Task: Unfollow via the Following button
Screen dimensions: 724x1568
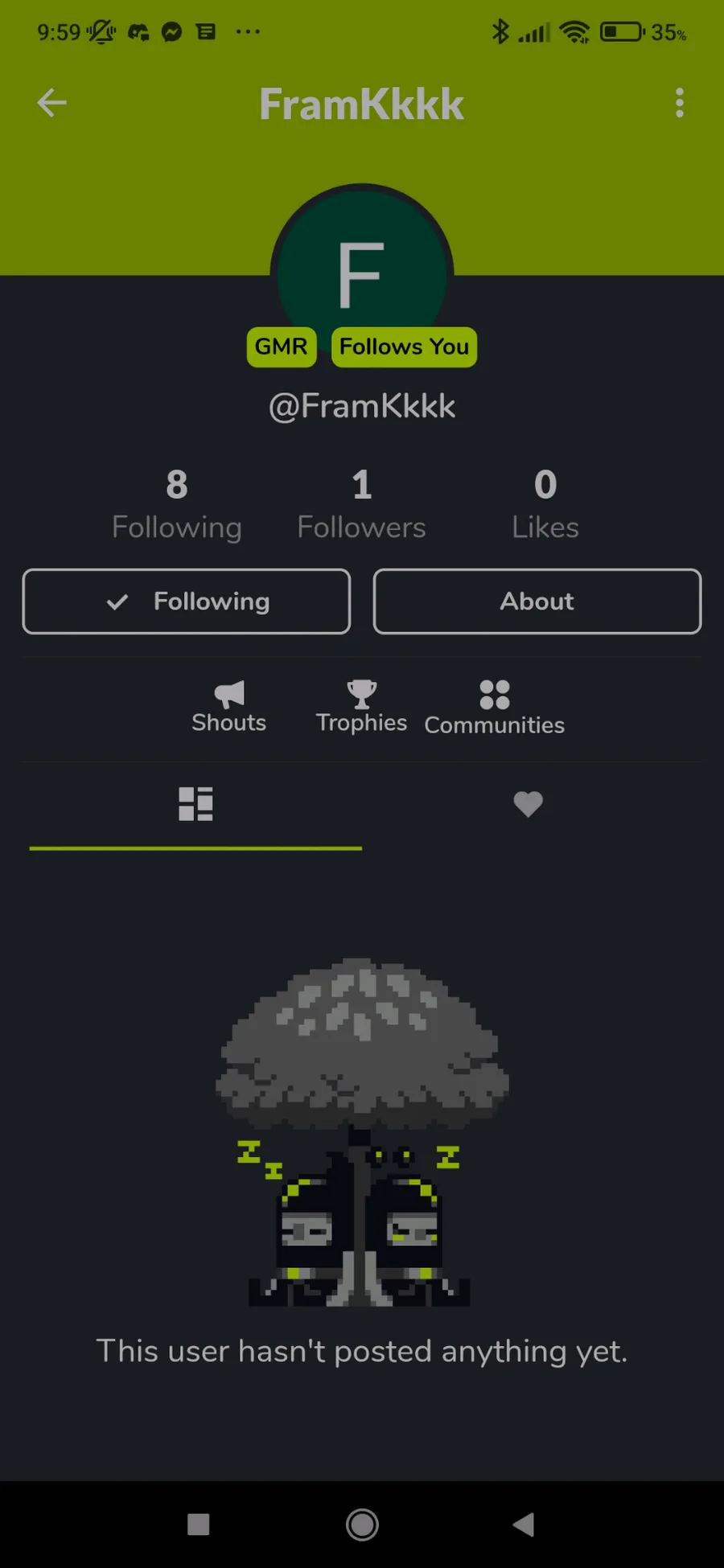Action: click(187, 601)
